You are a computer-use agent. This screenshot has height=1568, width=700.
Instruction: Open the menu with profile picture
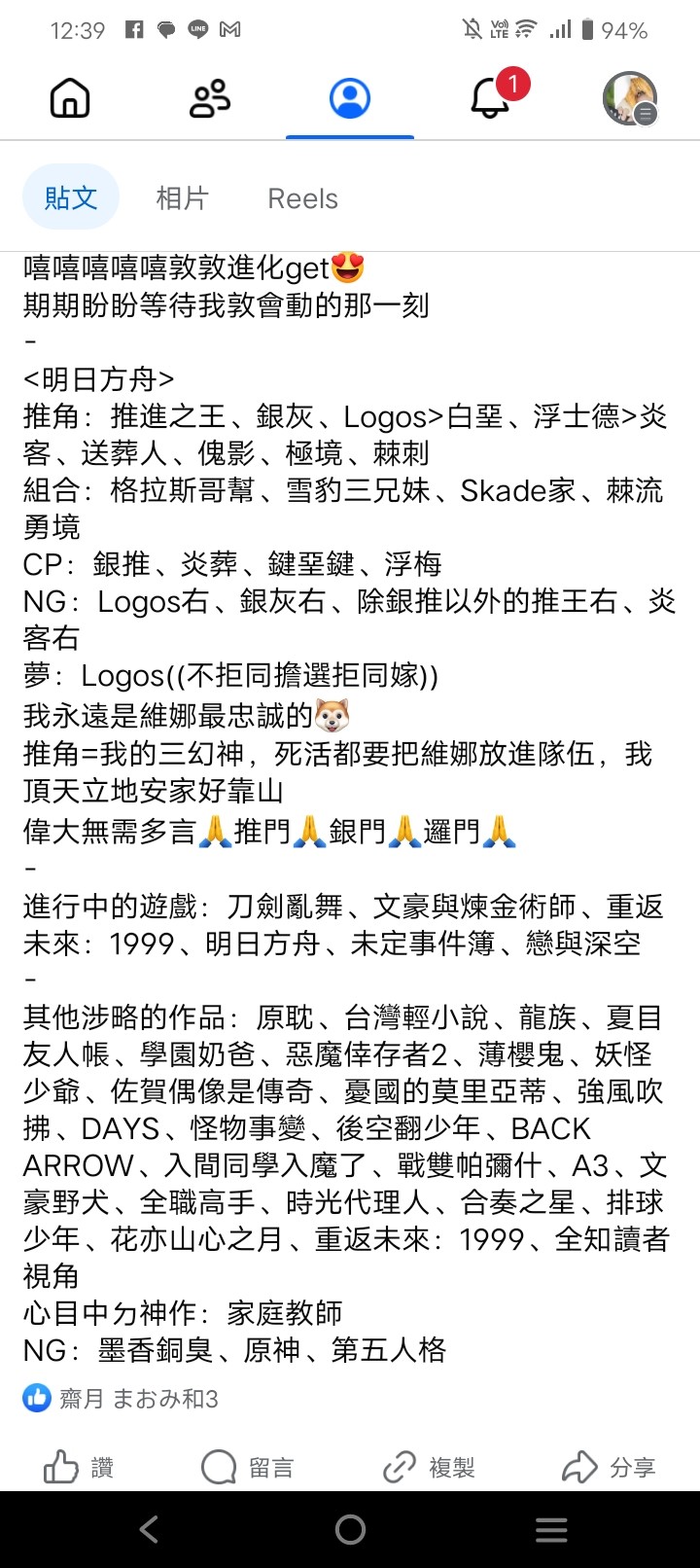(630, 98)
